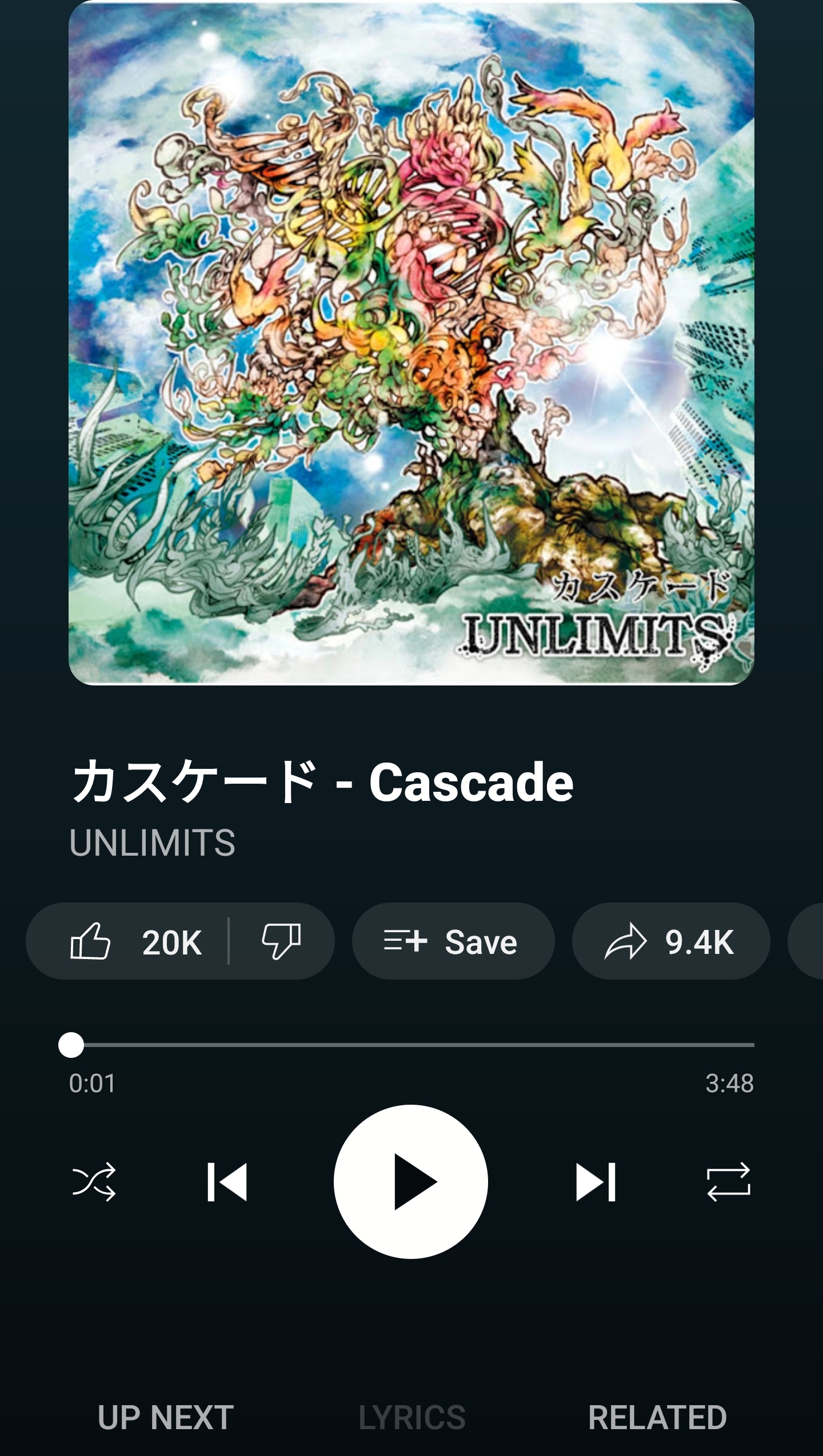This screenshot has width=823, height=1456.
Task: Save the song to a playlist
Action: click(453, 941)
